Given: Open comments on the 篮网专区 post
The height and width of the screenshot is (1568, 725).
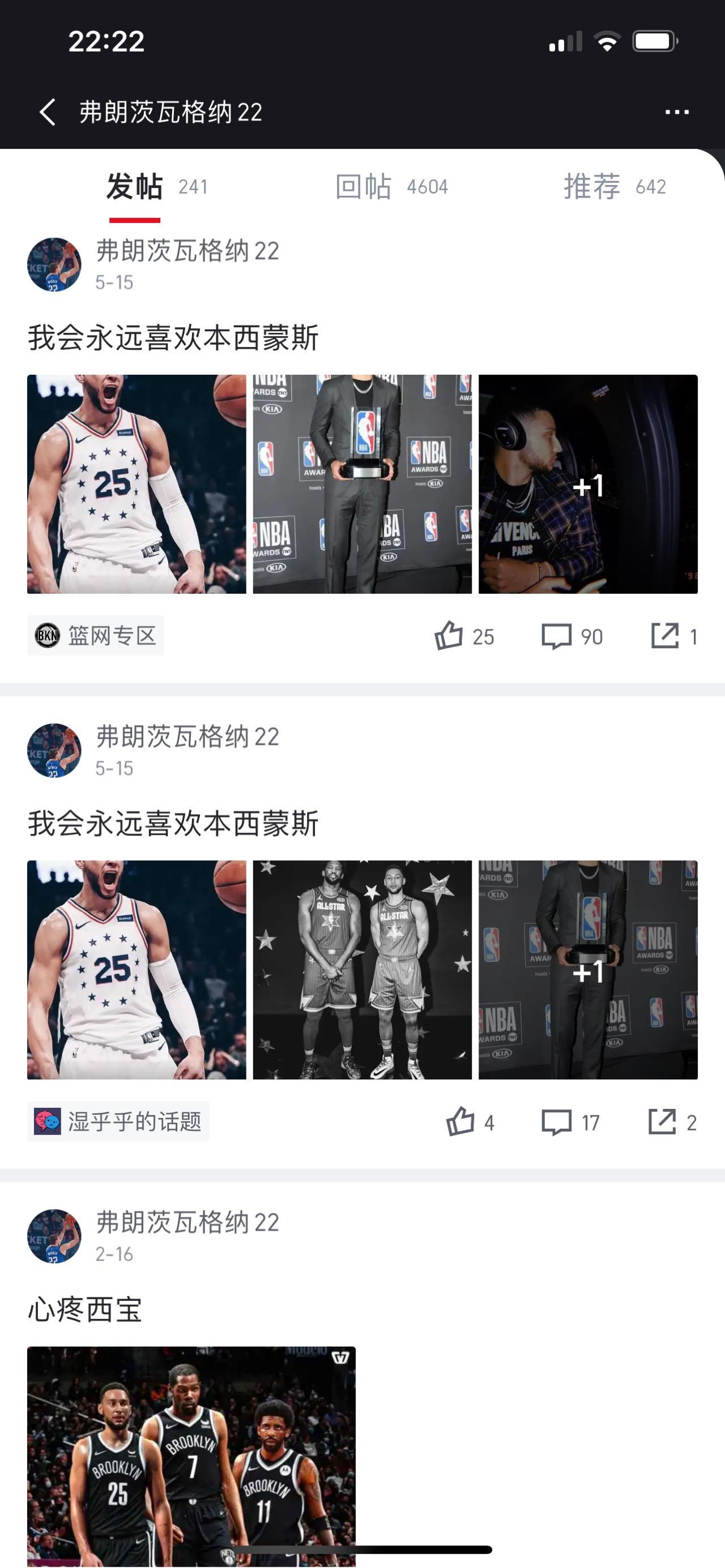Looking at the screenshot, I should [x=572, y=636].
